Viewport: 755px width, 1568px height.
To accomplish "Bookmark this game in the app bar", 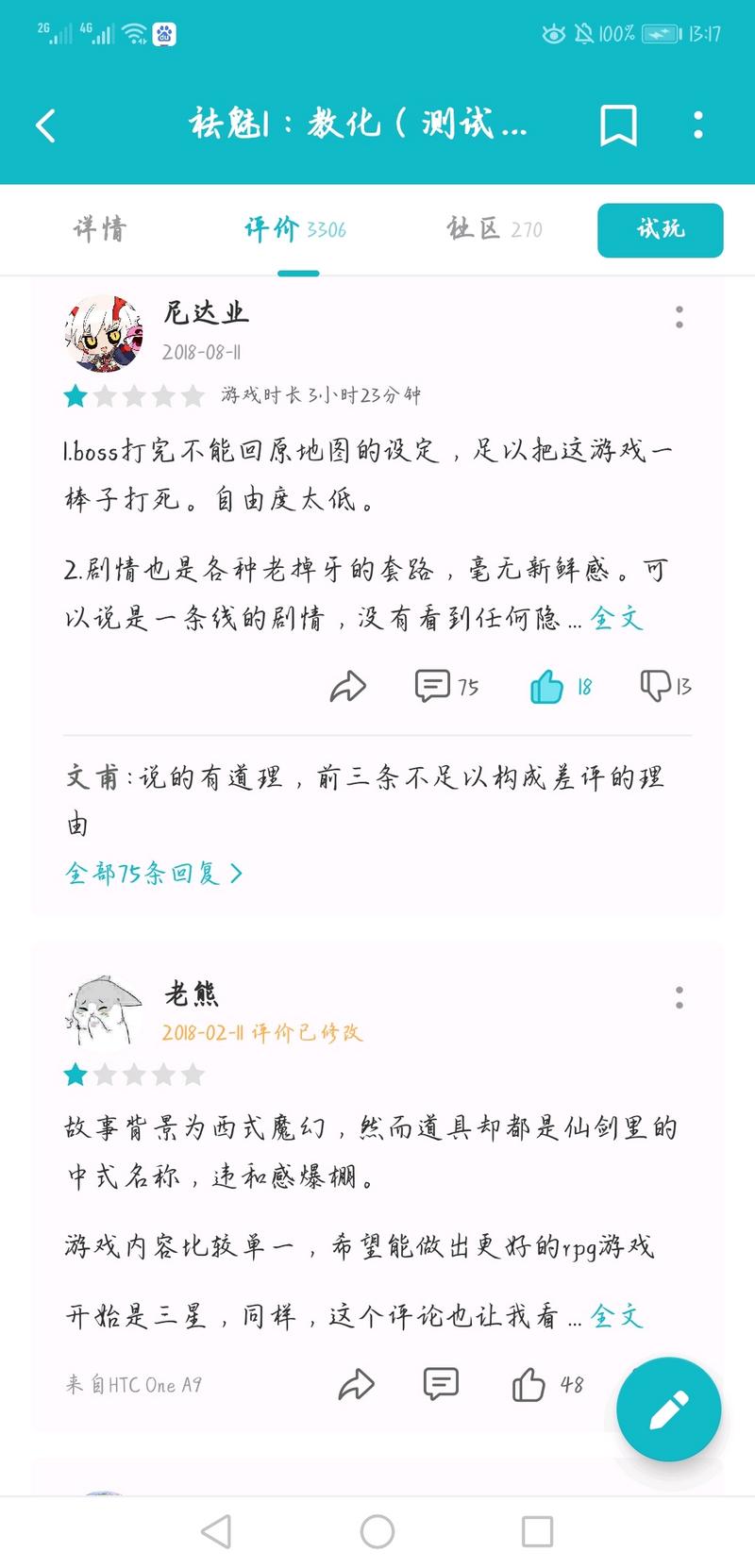I will [618, 125].
